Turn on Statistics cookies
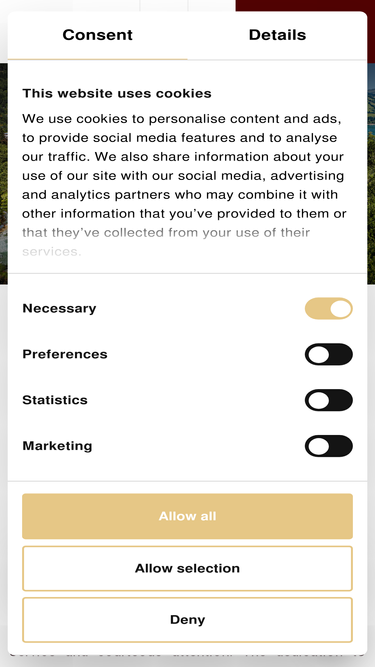The width and height of the screenshot is (375, 667). [x=329, y=400]
